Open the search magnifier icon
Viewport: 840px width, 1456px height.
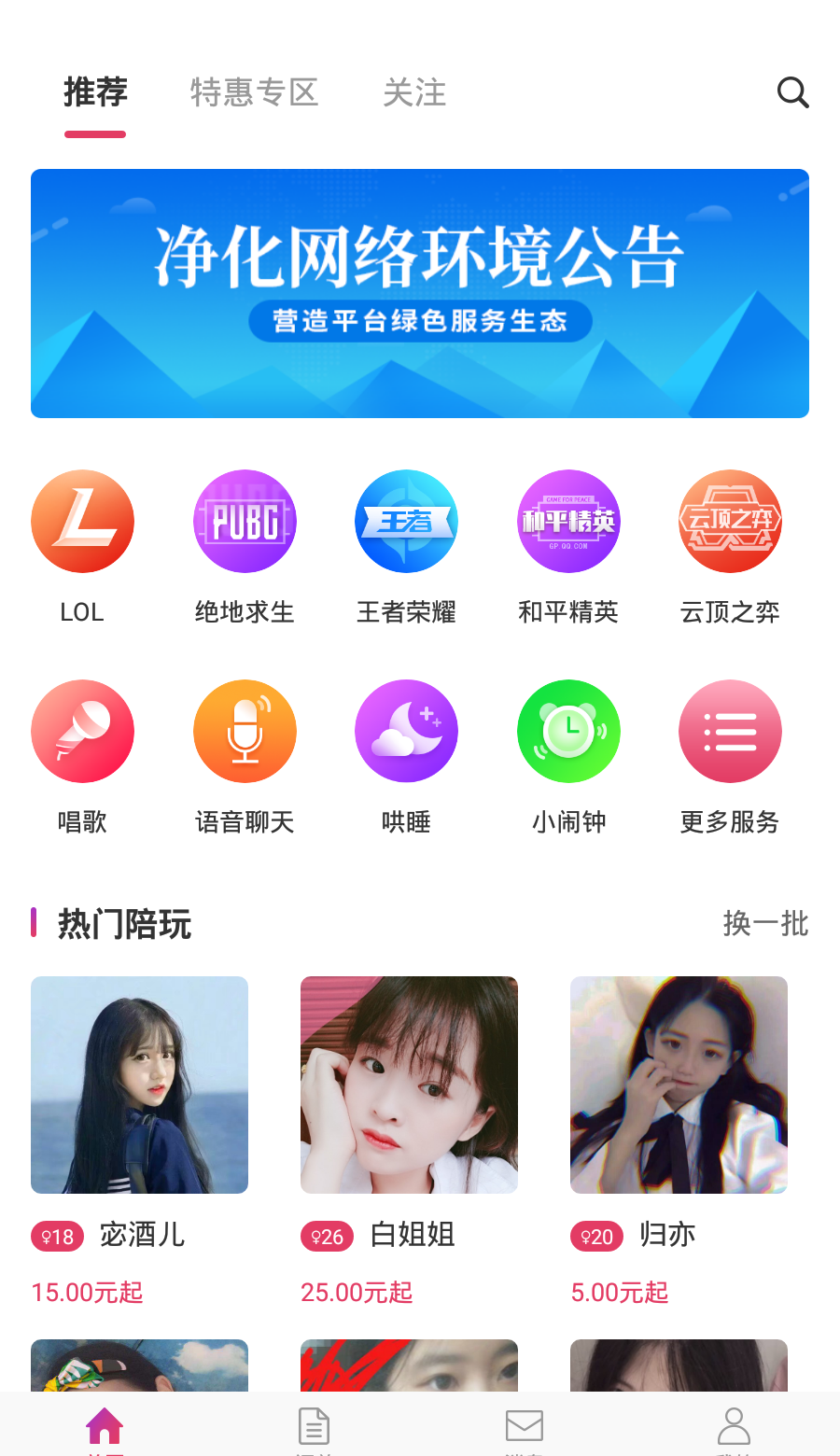point(792,92)
